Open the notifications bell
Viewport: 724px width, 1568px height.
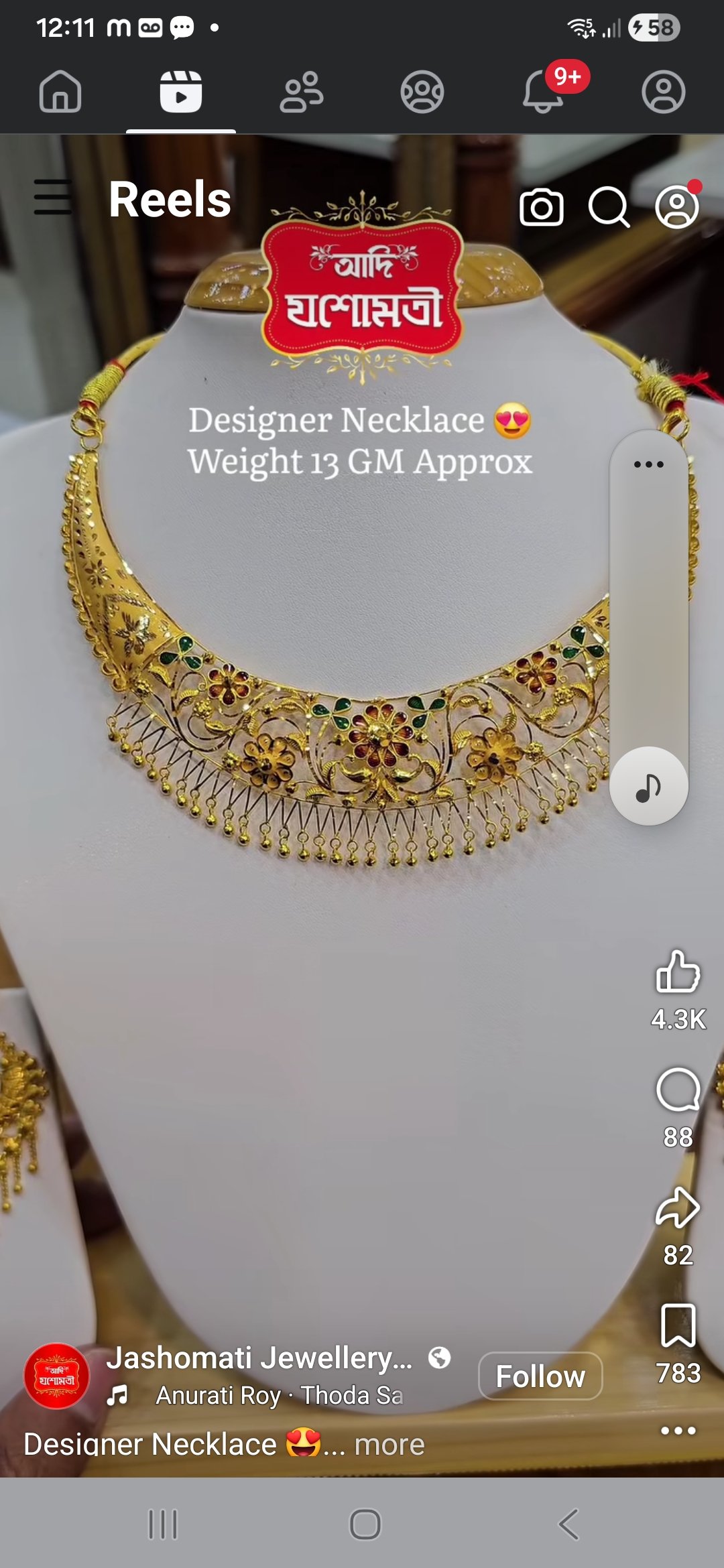544,91
